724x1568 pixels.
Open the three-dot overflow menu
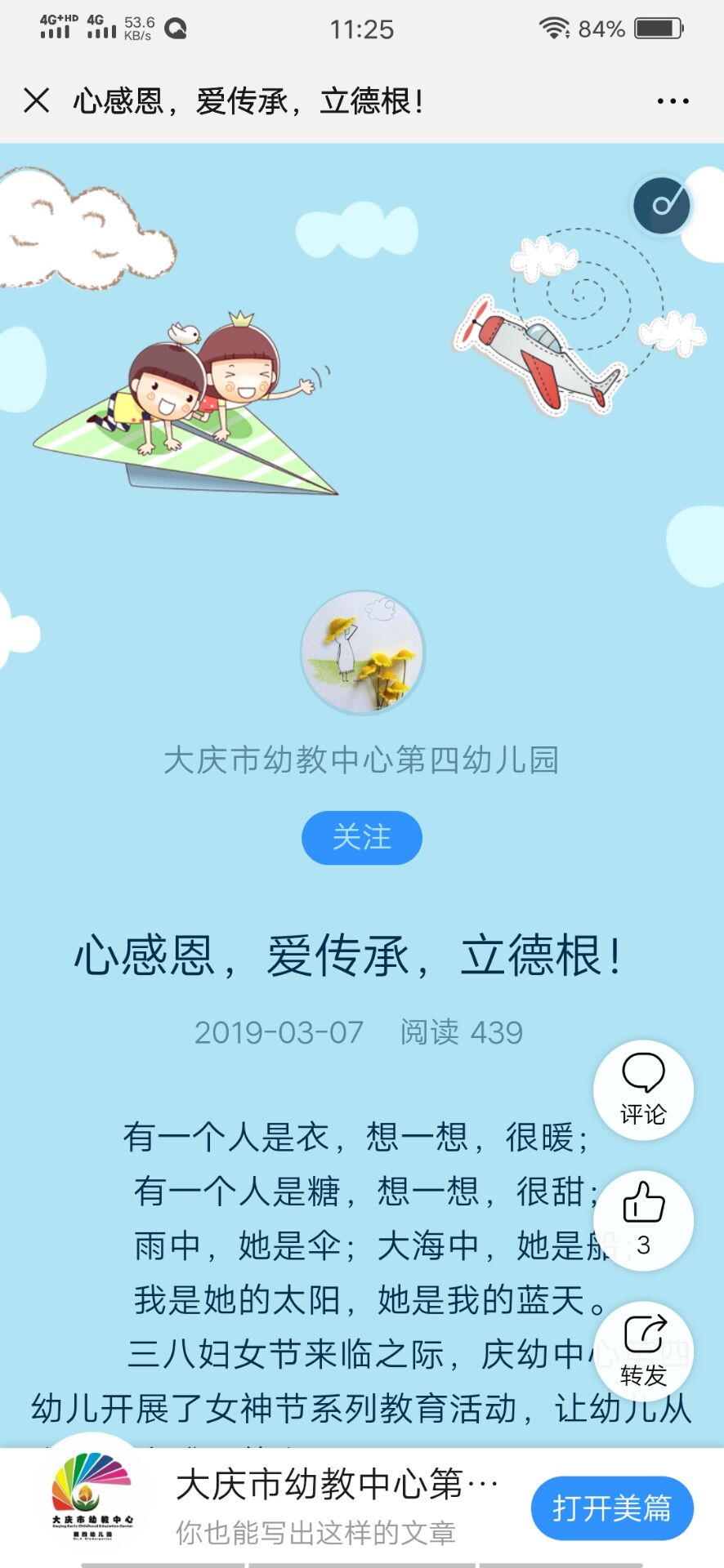coord(673,101)
